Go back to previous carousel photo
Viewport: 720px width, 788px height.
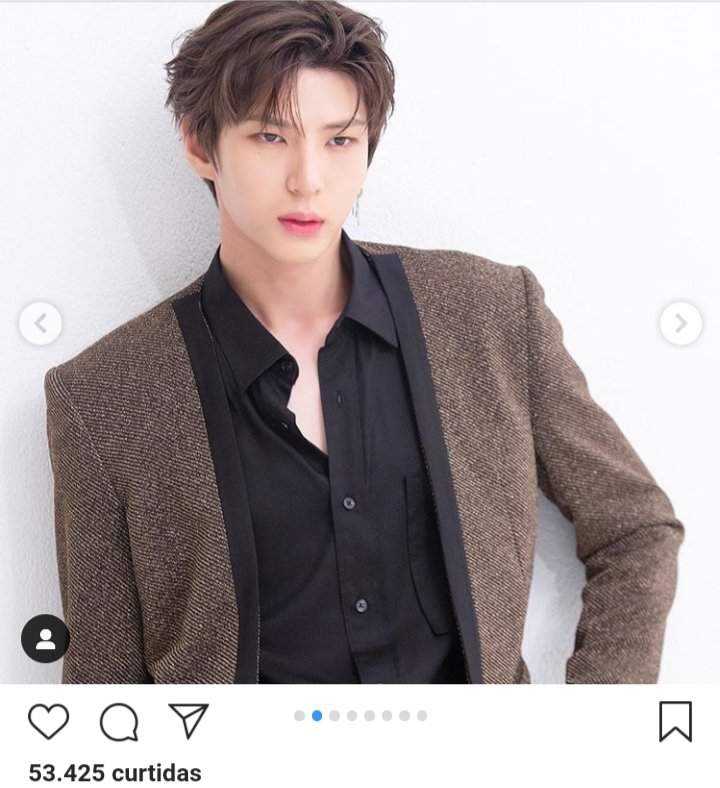coord(41,323)
